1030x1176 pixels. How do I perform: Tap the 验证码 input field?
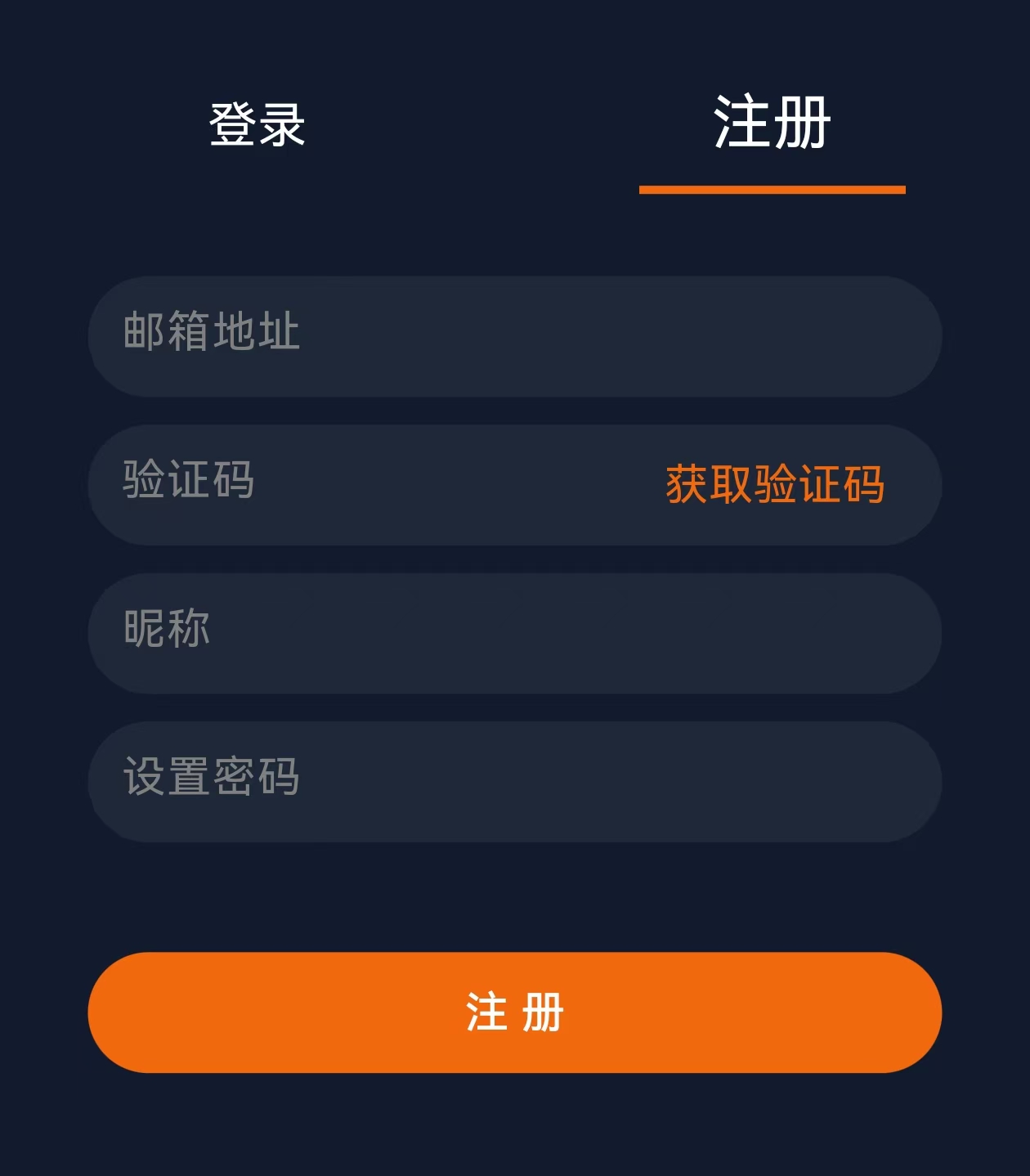coord(368,484)
